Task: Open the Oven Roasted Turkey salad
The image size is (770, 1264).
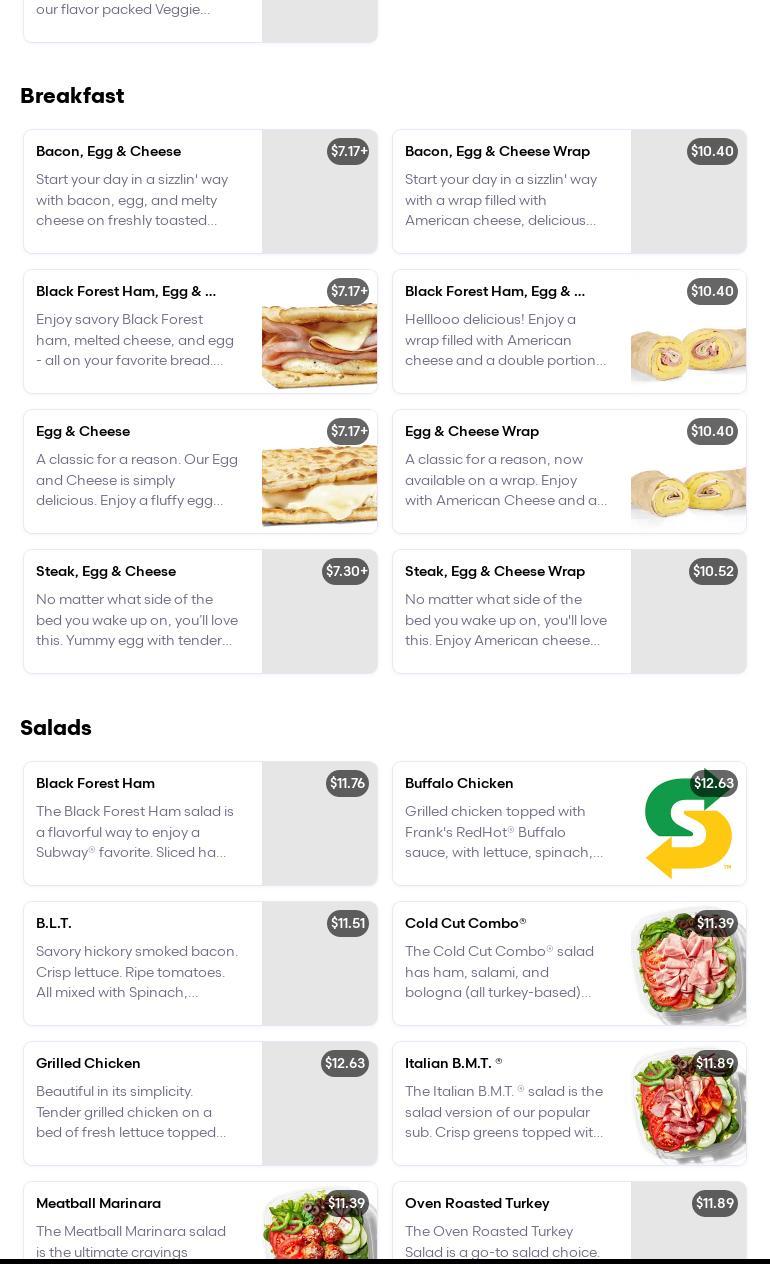Action: coord(569,1222)
